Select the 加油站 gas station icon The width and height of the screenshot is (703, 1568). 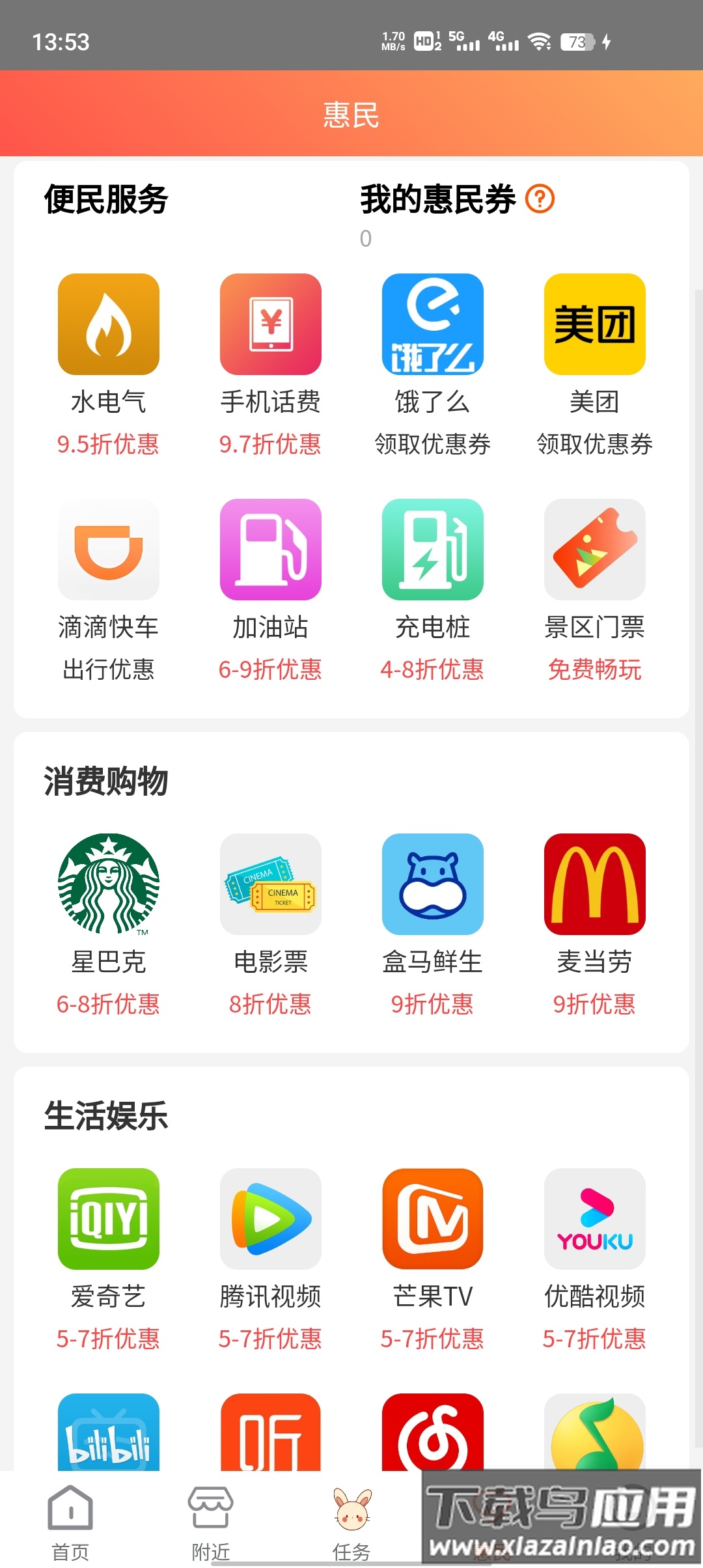[270, 549]
